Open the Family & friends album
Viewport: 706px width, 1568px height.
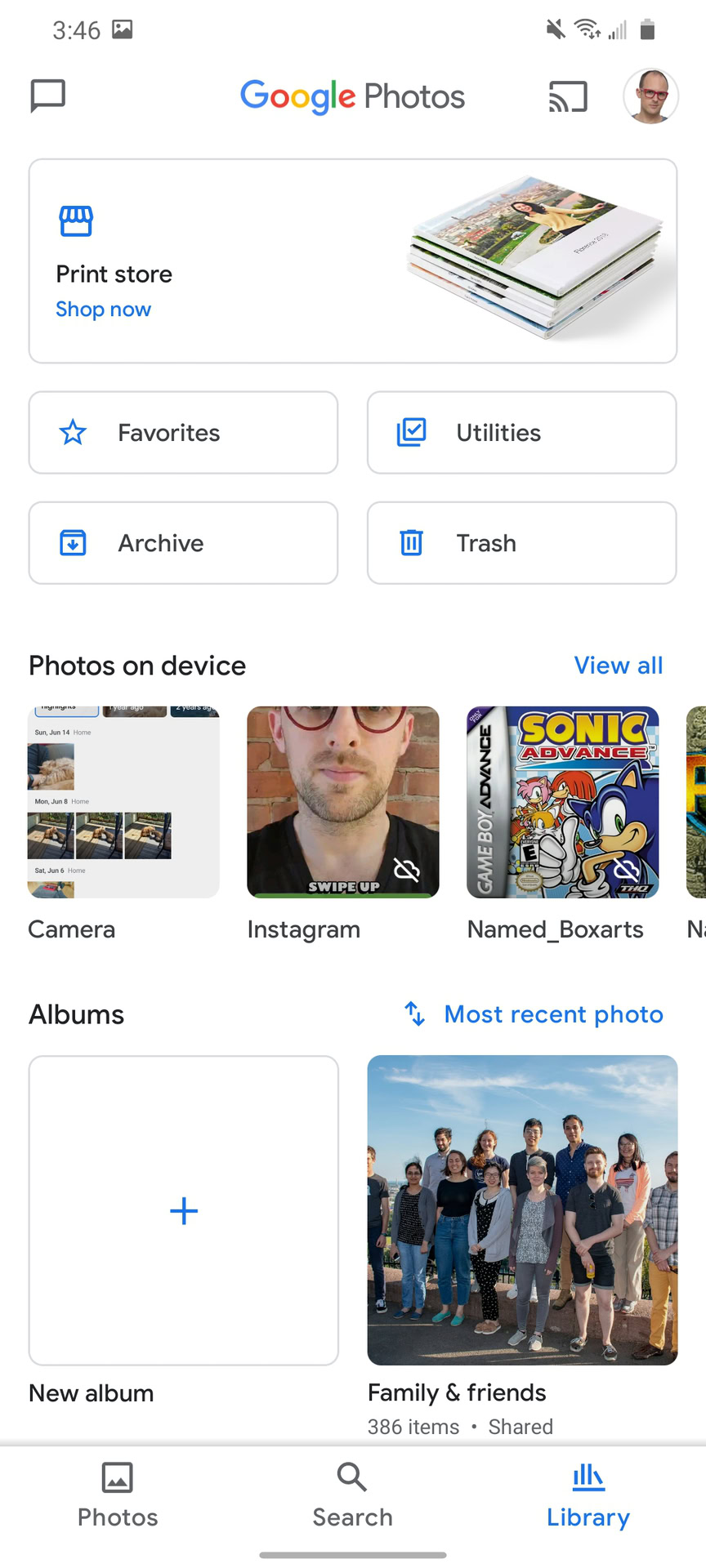[522, 1210]
